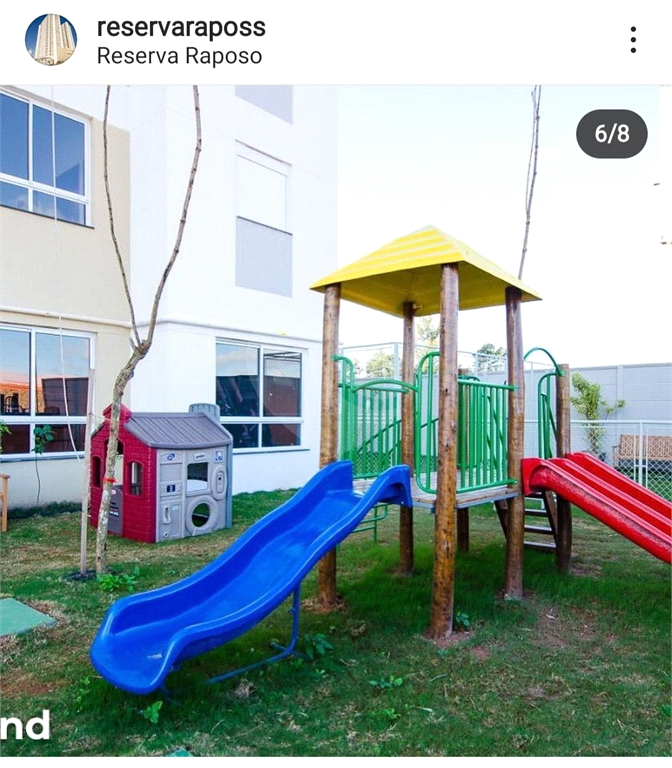Open the post's three-dot options menu
The height and width of the screenshot is (768, 672).
tap(633, 40)
